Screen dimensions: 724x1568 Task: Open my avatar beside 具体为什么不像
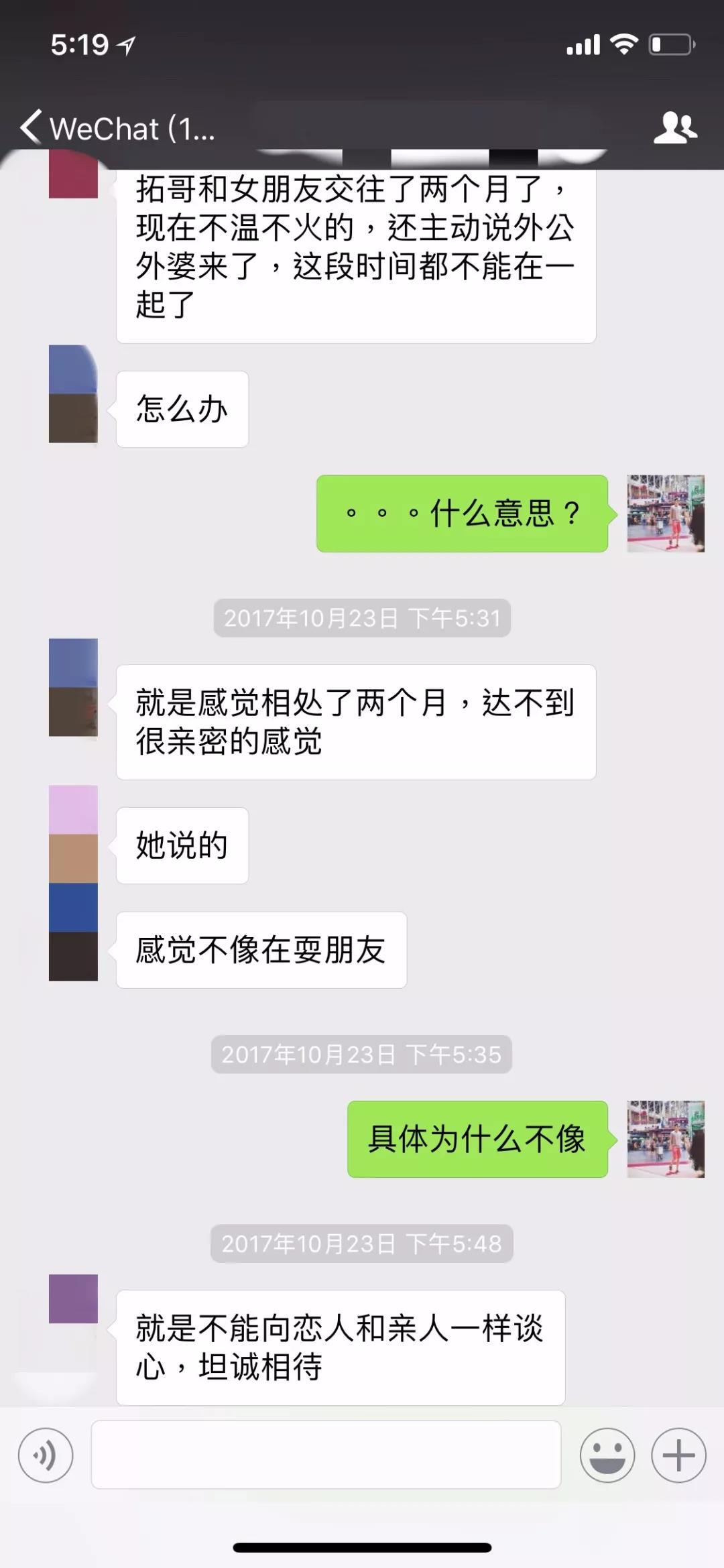tap(665, 1139)
